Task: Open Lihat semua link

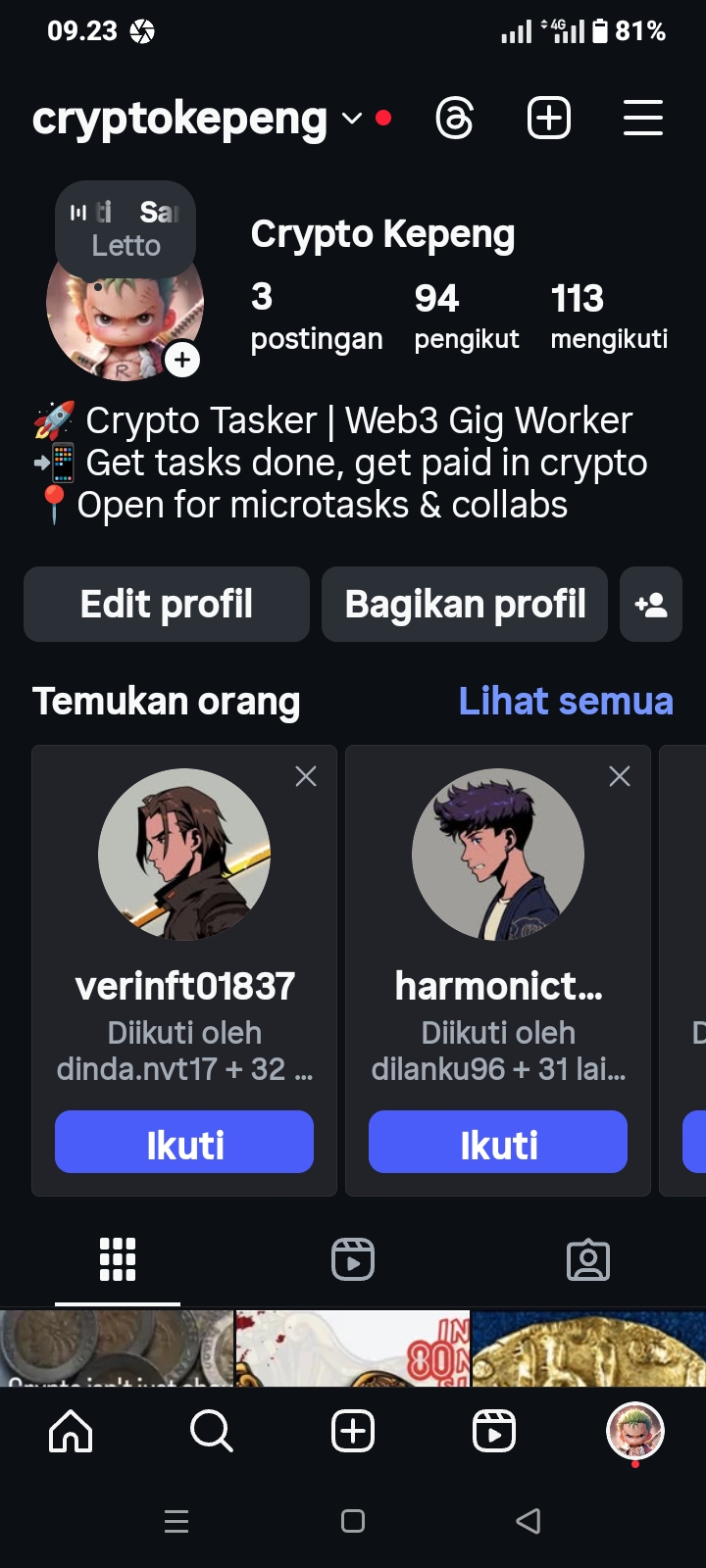Action: click(566, 702)
